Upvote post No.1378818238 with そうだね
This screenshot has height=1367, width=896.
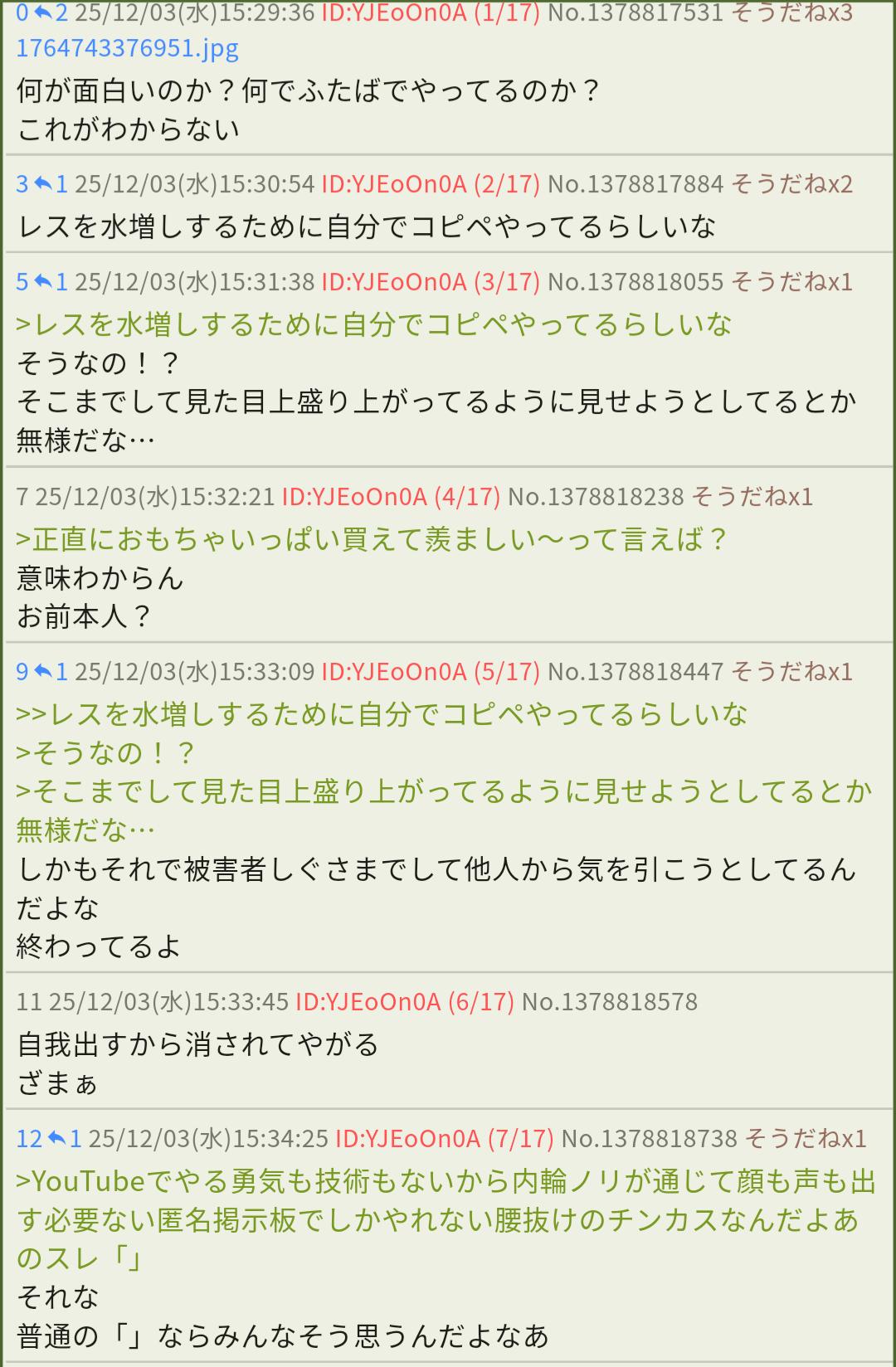(x=752, y=496)
